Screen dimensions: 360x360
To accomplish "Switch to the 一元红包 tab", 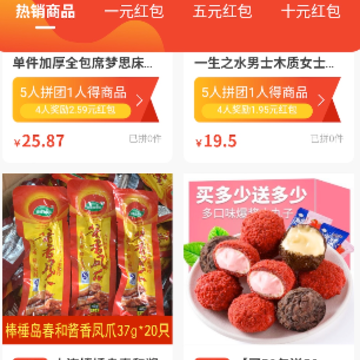I will (134, 12).
